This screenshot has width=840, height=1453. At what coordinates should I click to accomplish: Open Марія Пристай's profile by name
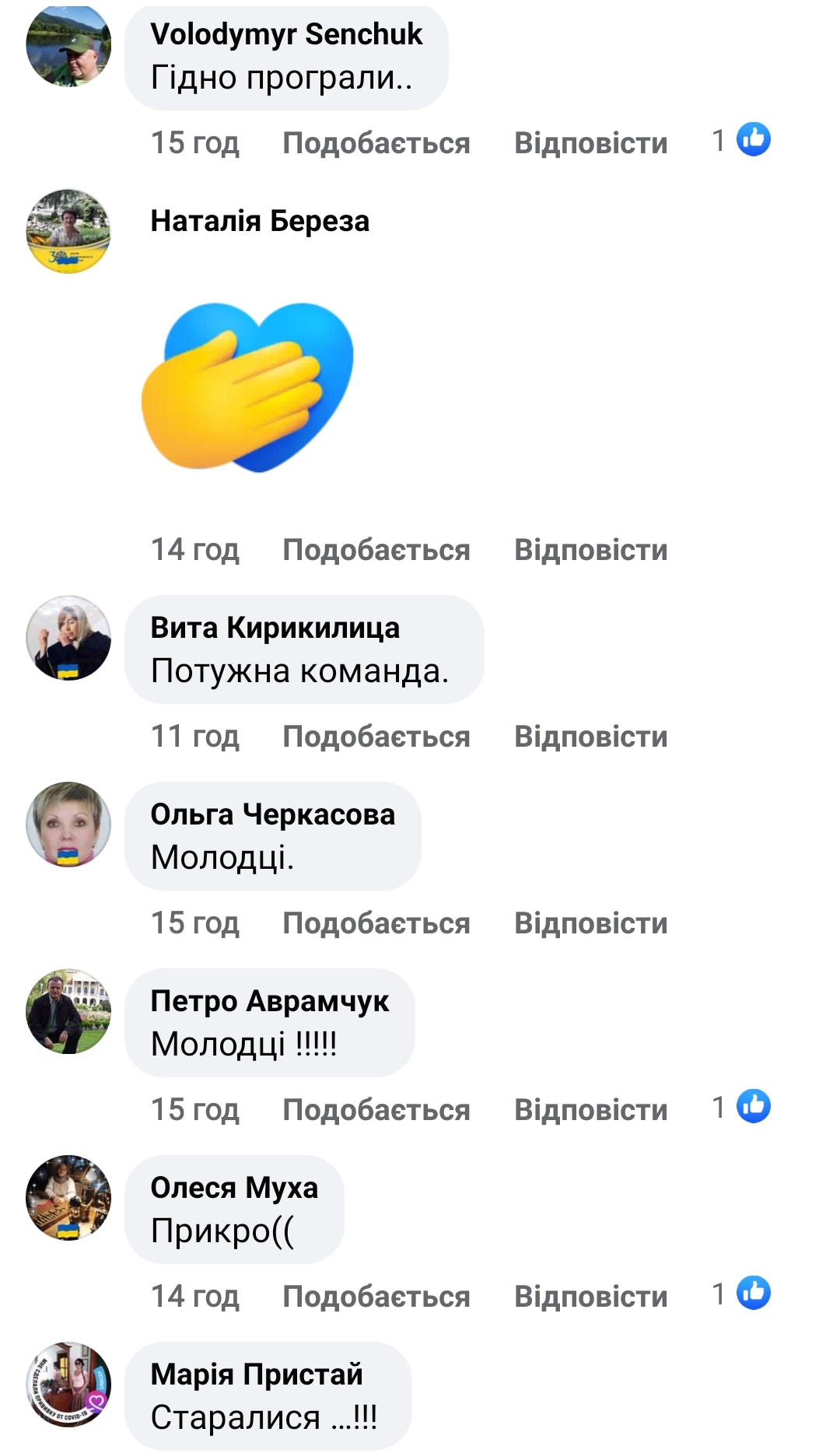tap(257, 1374)
